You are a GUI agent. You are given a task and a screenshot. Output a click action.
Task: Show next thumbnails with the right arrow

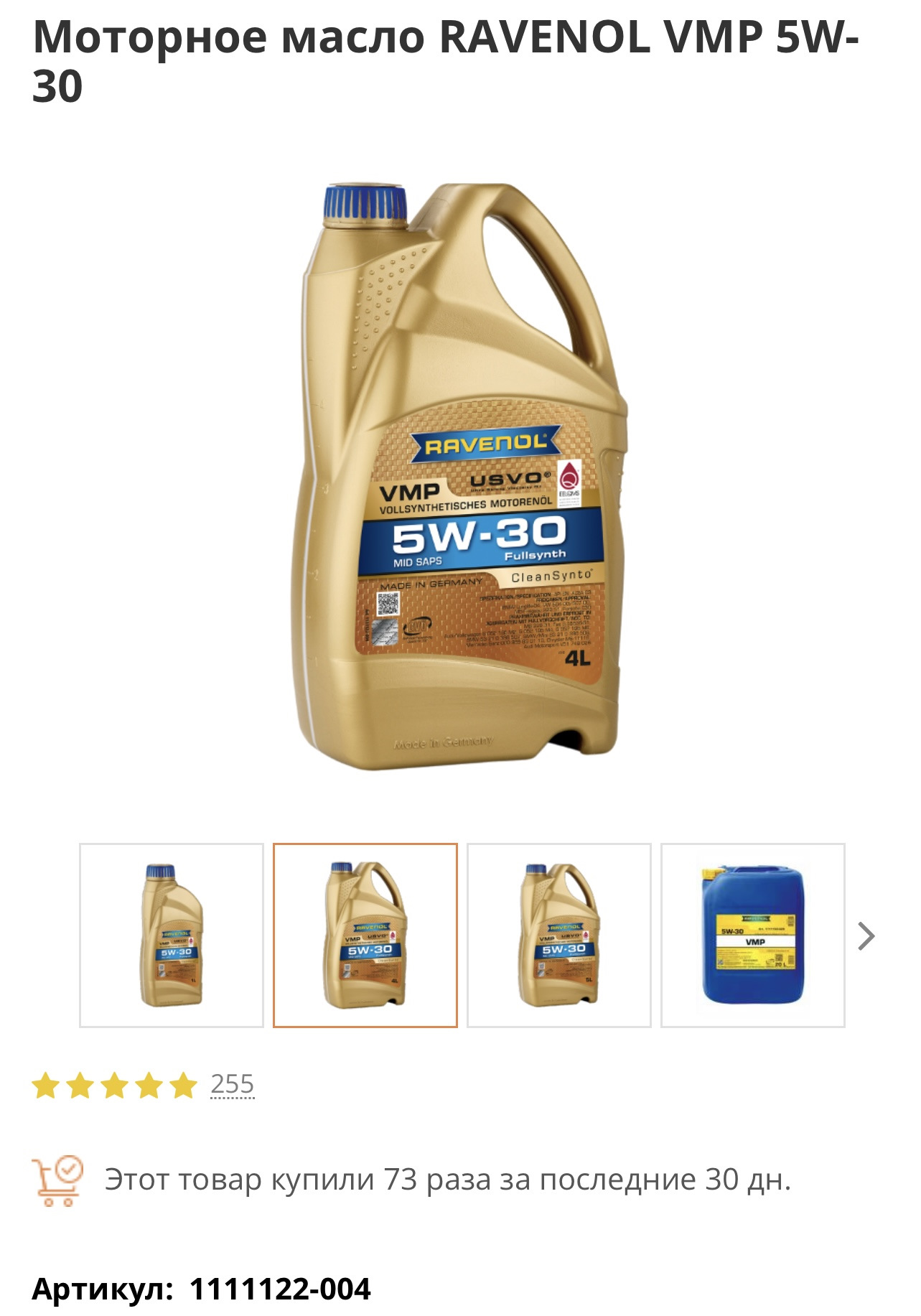pos(866,936)
